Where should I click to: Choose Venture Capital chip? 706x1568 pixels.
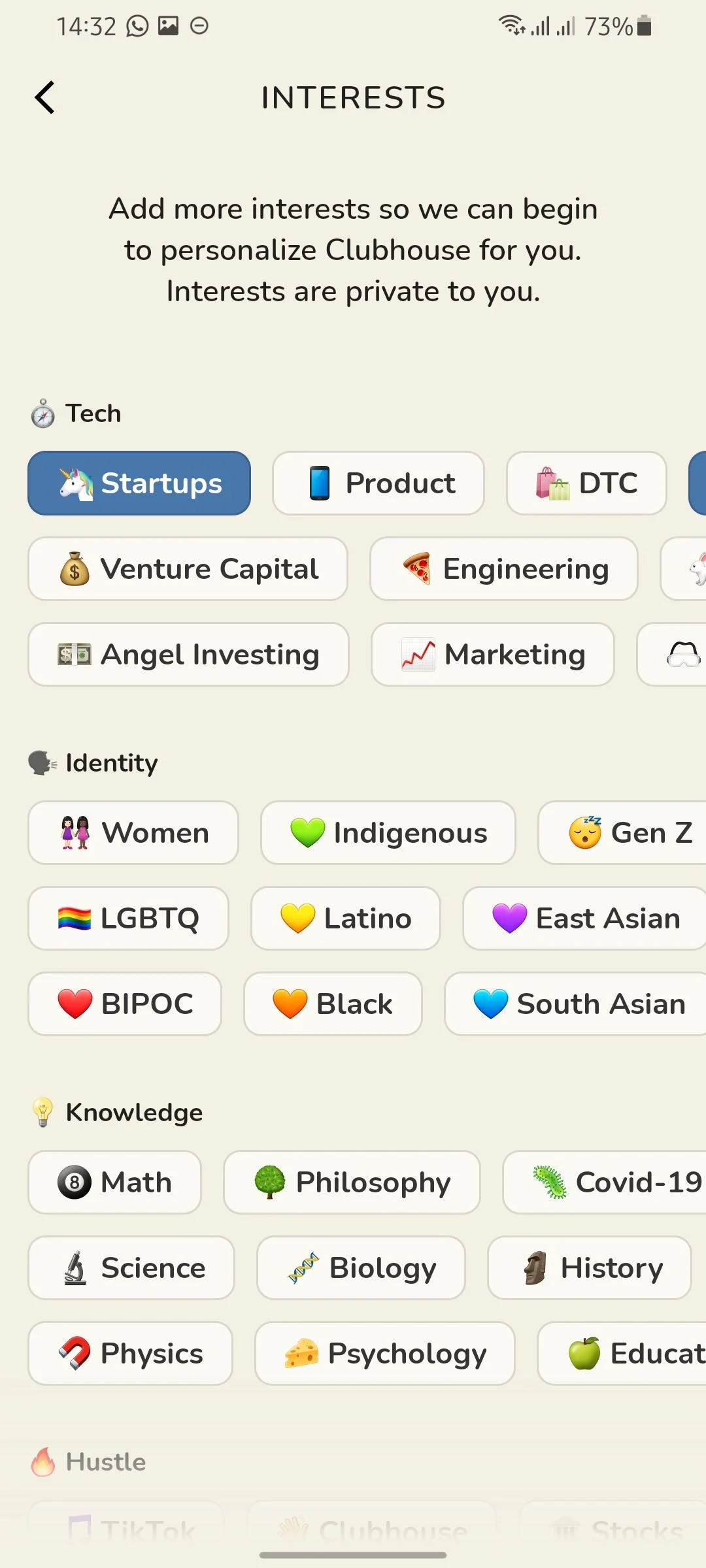[188, 569]
